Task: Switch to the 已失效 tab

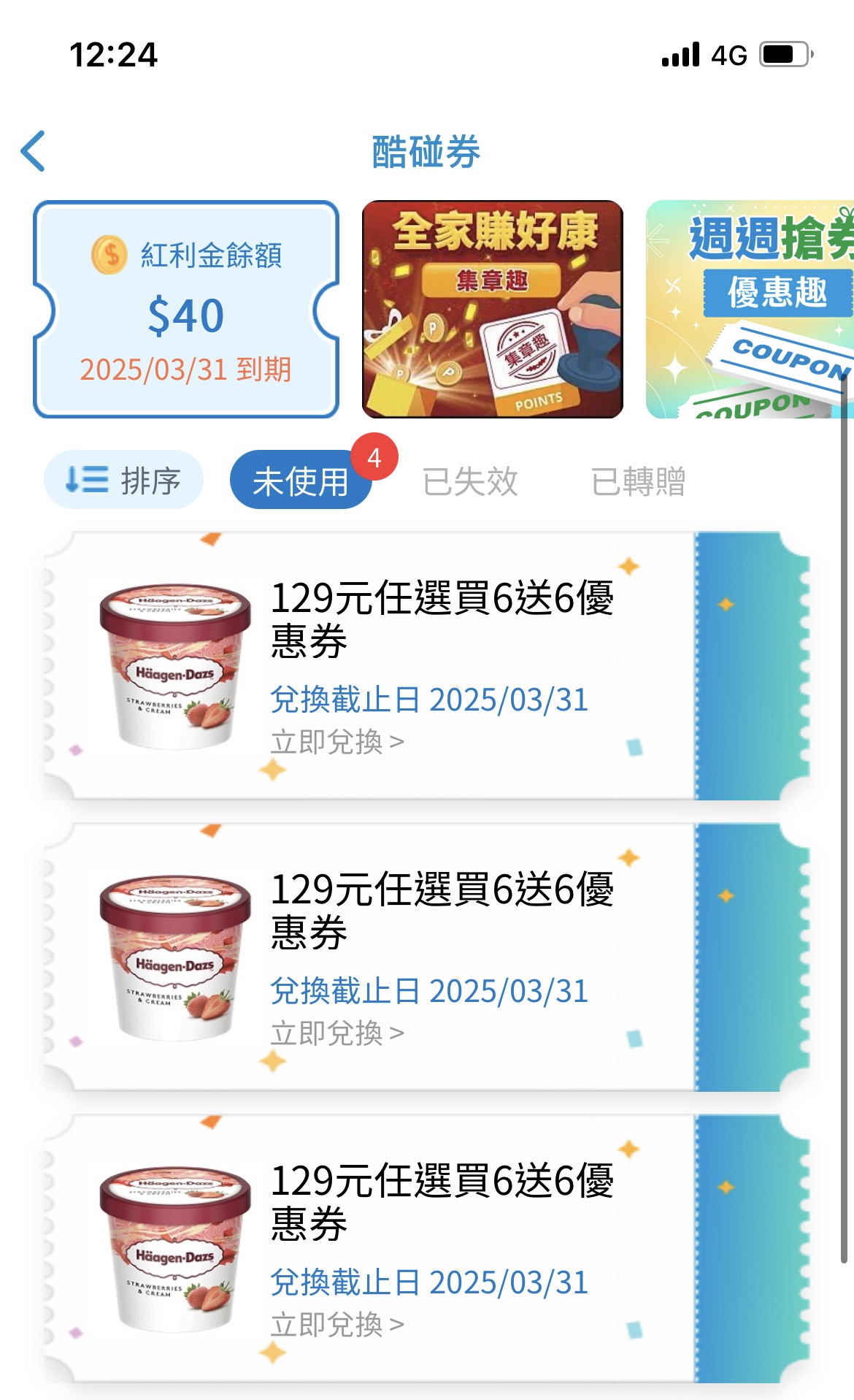Action: pos(471,481)
